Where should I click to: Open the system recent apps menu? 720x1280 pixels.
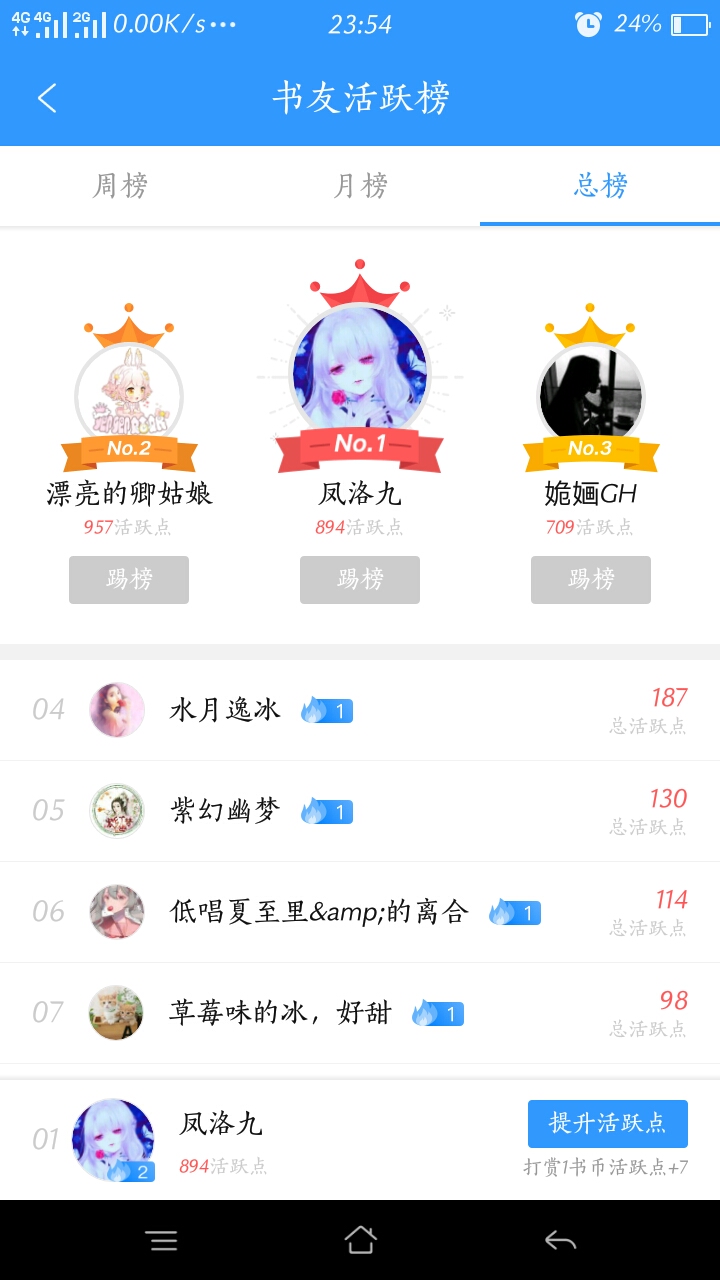click(x=161, y=1241)
